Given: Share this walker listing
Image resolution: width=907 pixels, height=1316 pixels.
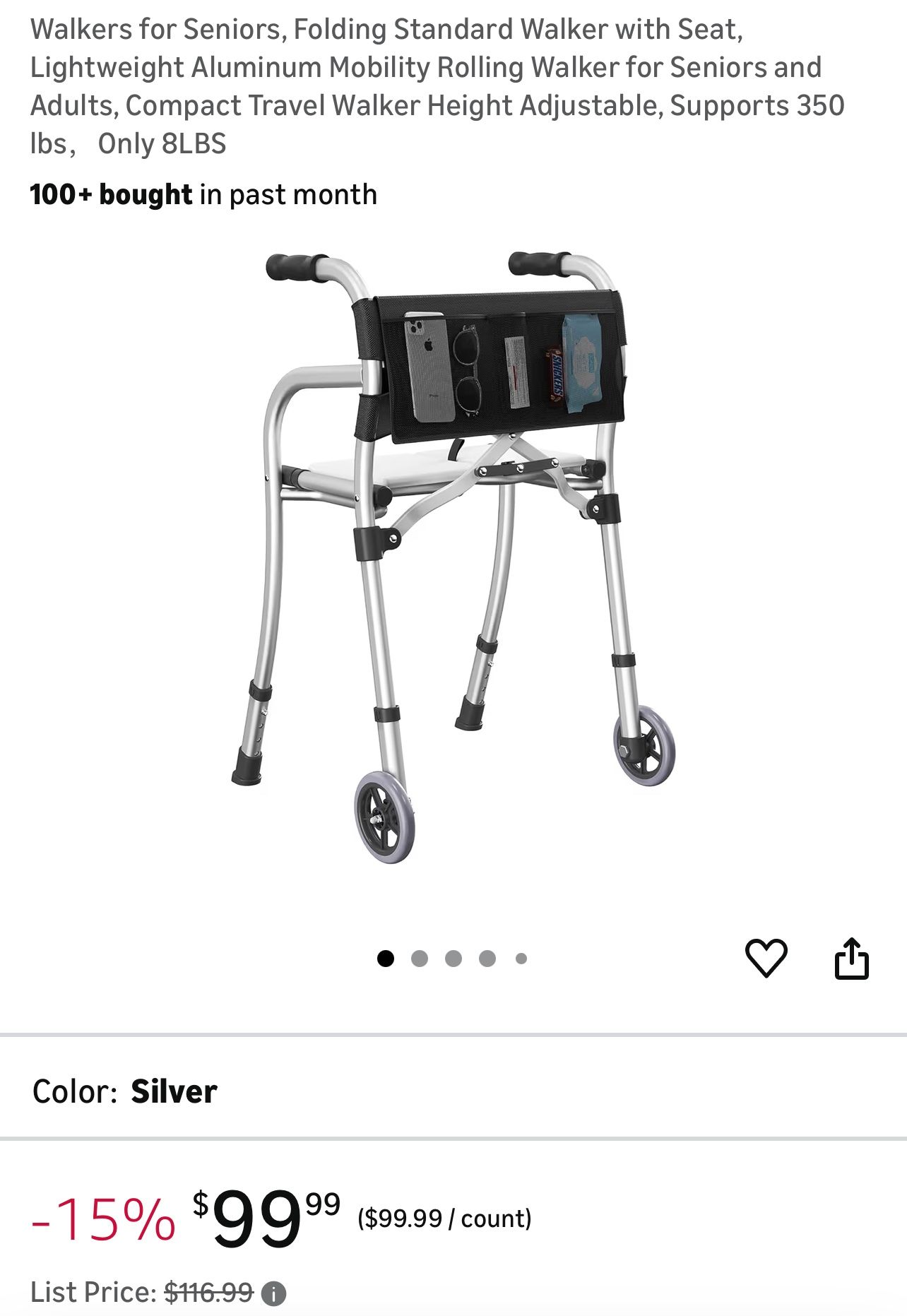Looking at the screenshot, I should pos(851,959).
